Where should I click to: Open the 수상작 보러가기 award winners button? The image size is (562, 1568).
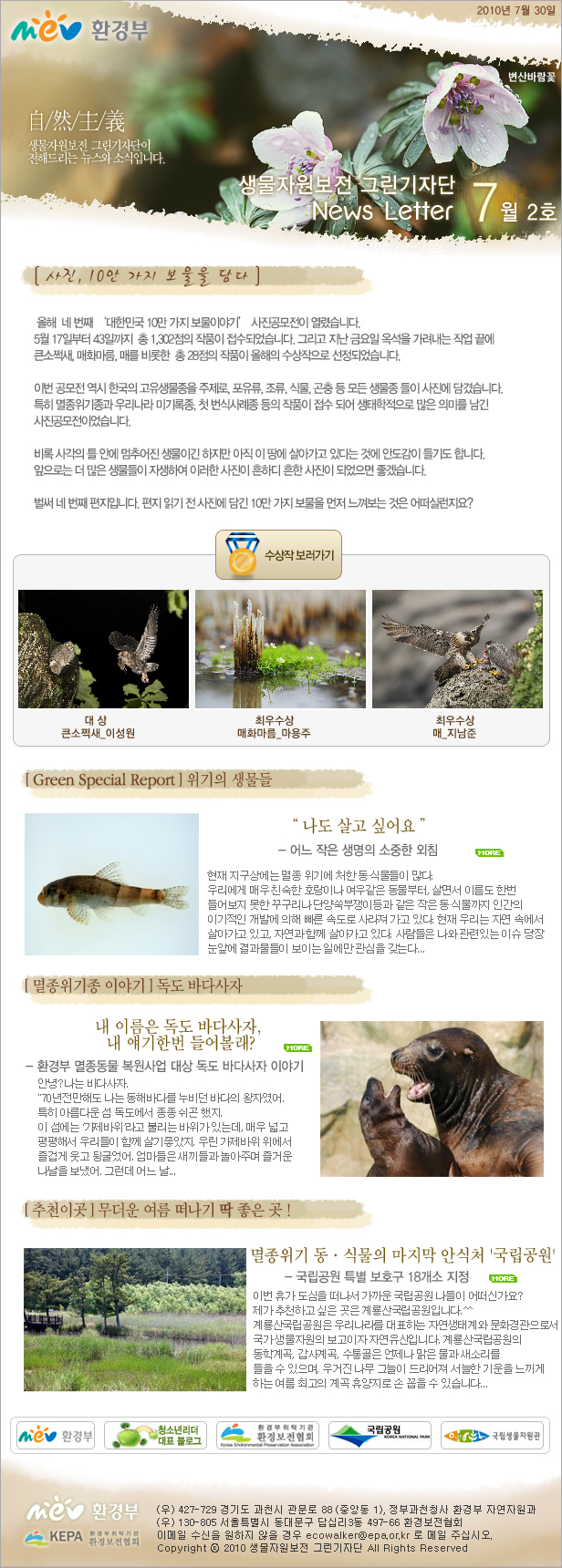point(279,555)
